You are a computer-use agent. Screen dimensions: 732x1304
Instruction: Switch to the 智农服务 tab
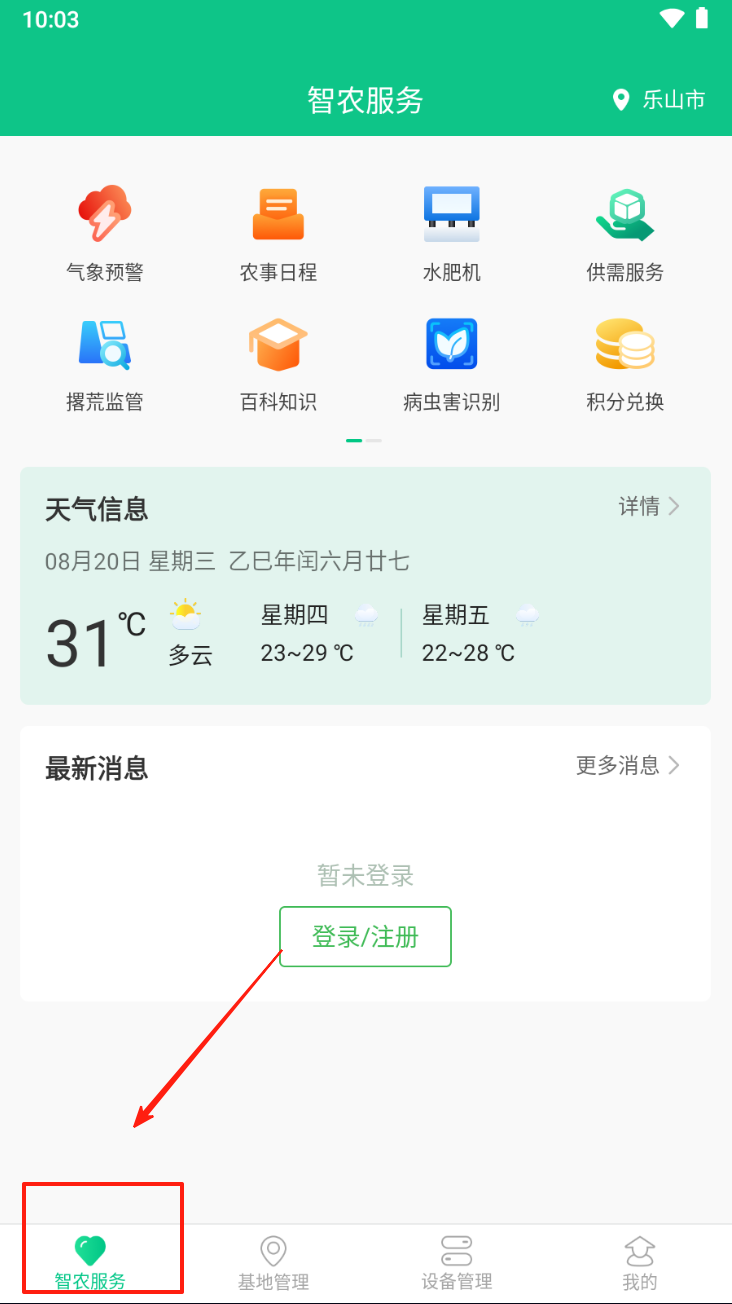point(90,1262)
